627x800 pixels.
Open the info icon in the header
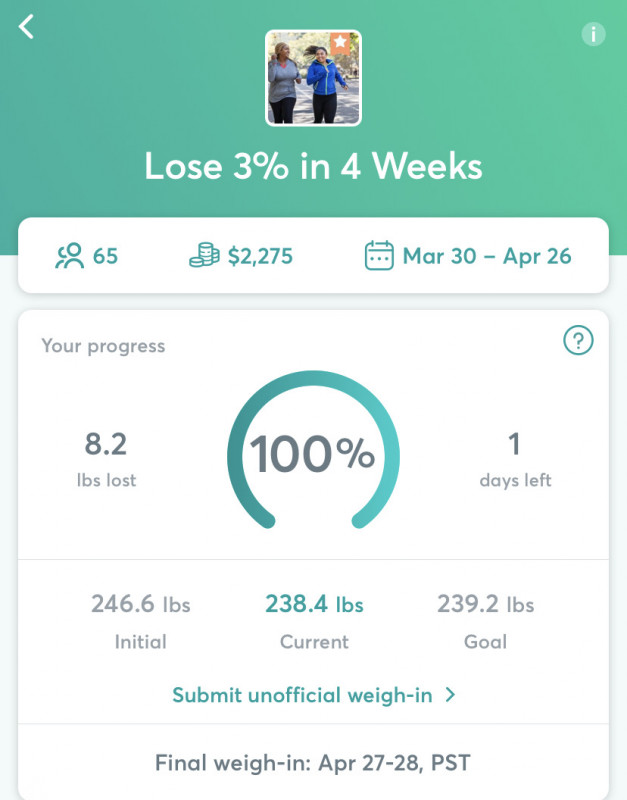(593, 35)
